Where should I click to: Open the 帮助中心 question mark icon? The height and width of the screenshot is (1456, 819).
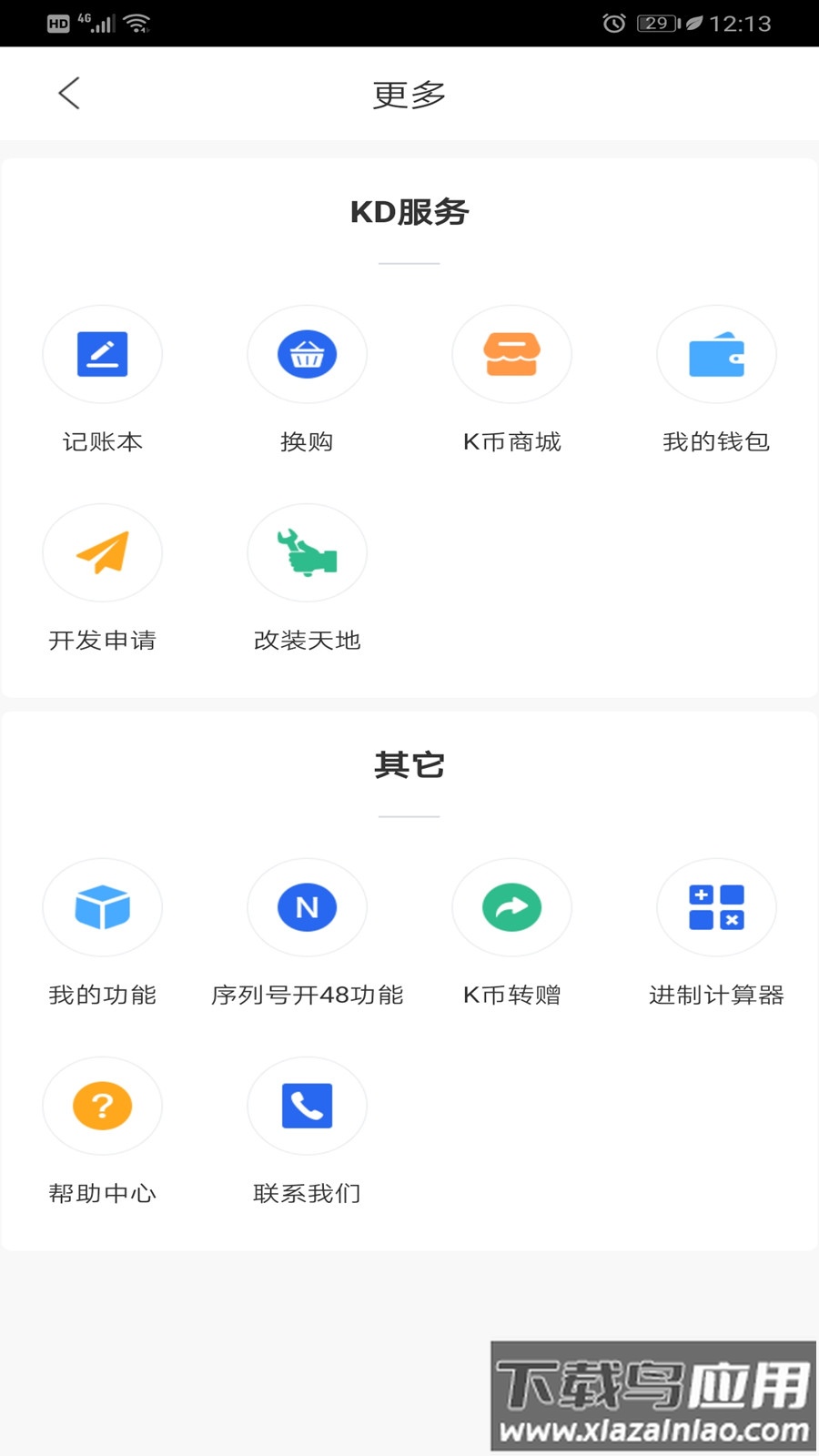(x=102, y=1107)
